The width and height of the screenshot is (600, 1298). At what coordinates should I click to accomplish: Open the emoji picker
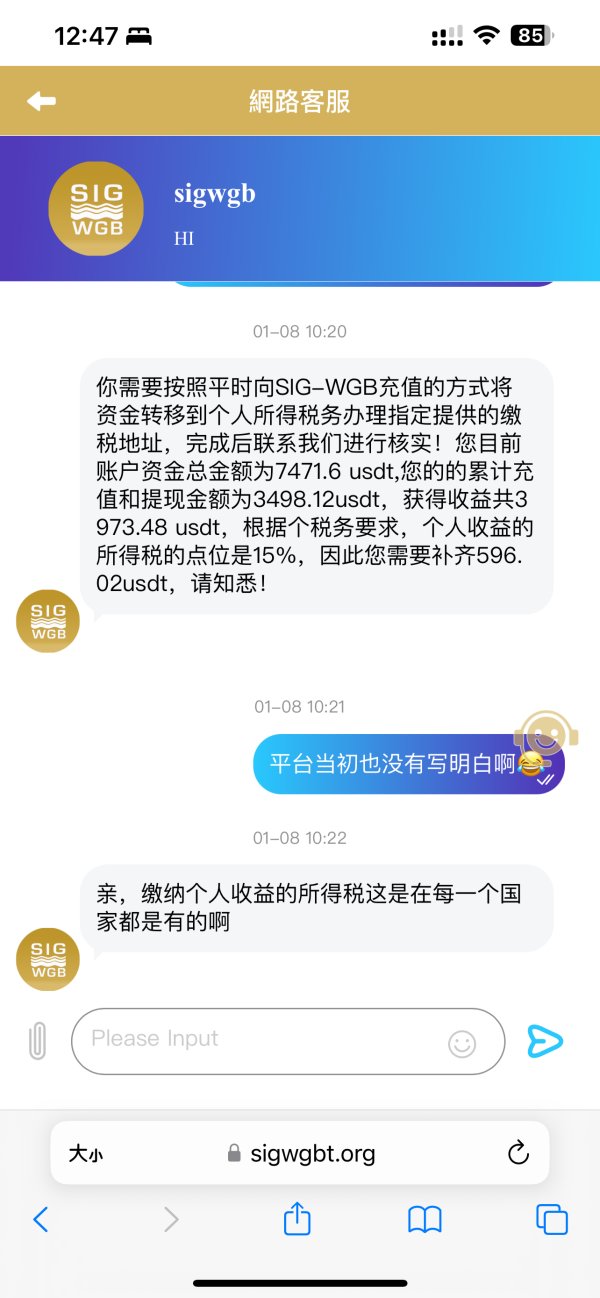462,1044
